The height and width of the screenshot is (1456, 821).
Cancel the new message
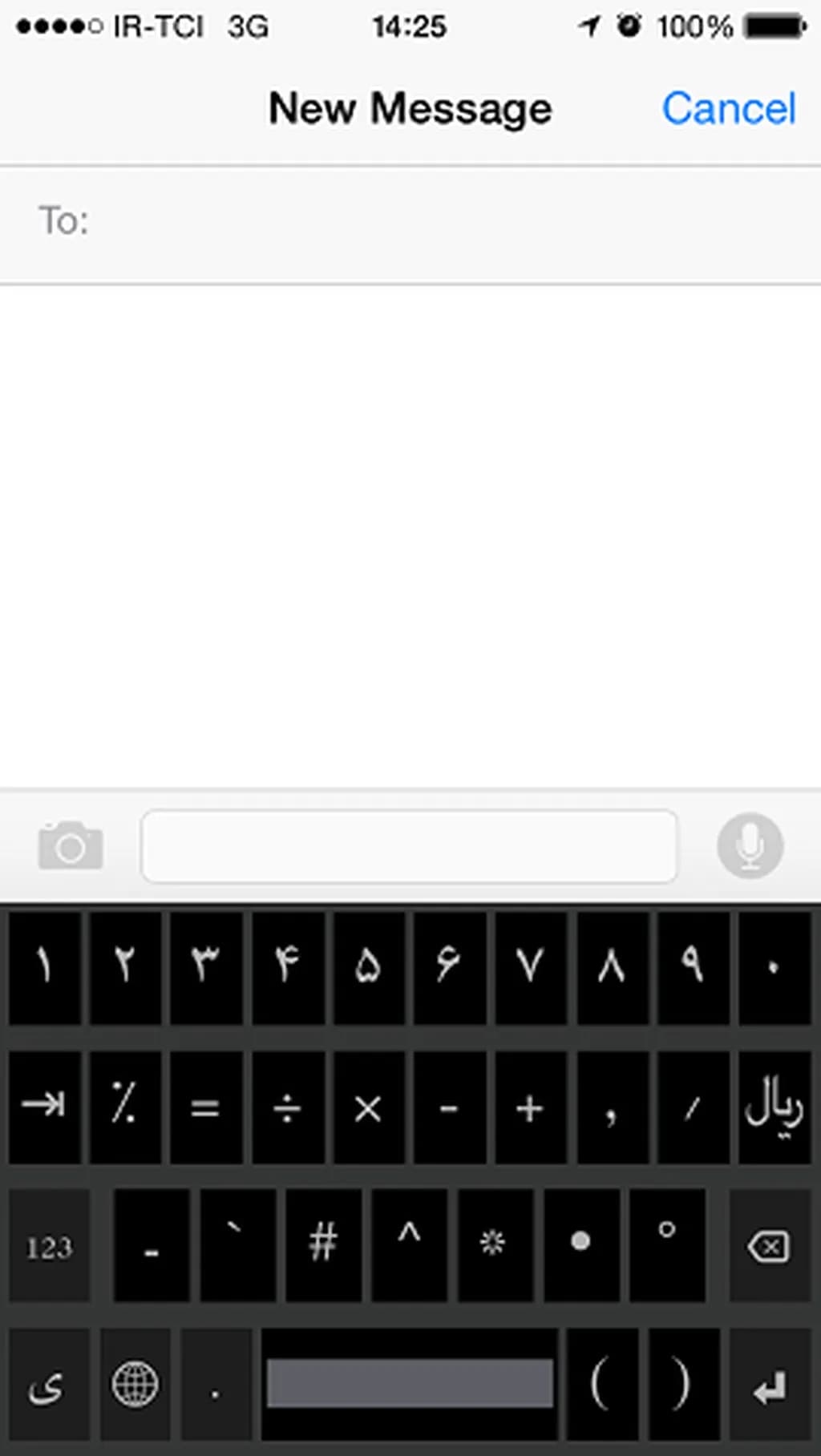click(x=728, y=108)
